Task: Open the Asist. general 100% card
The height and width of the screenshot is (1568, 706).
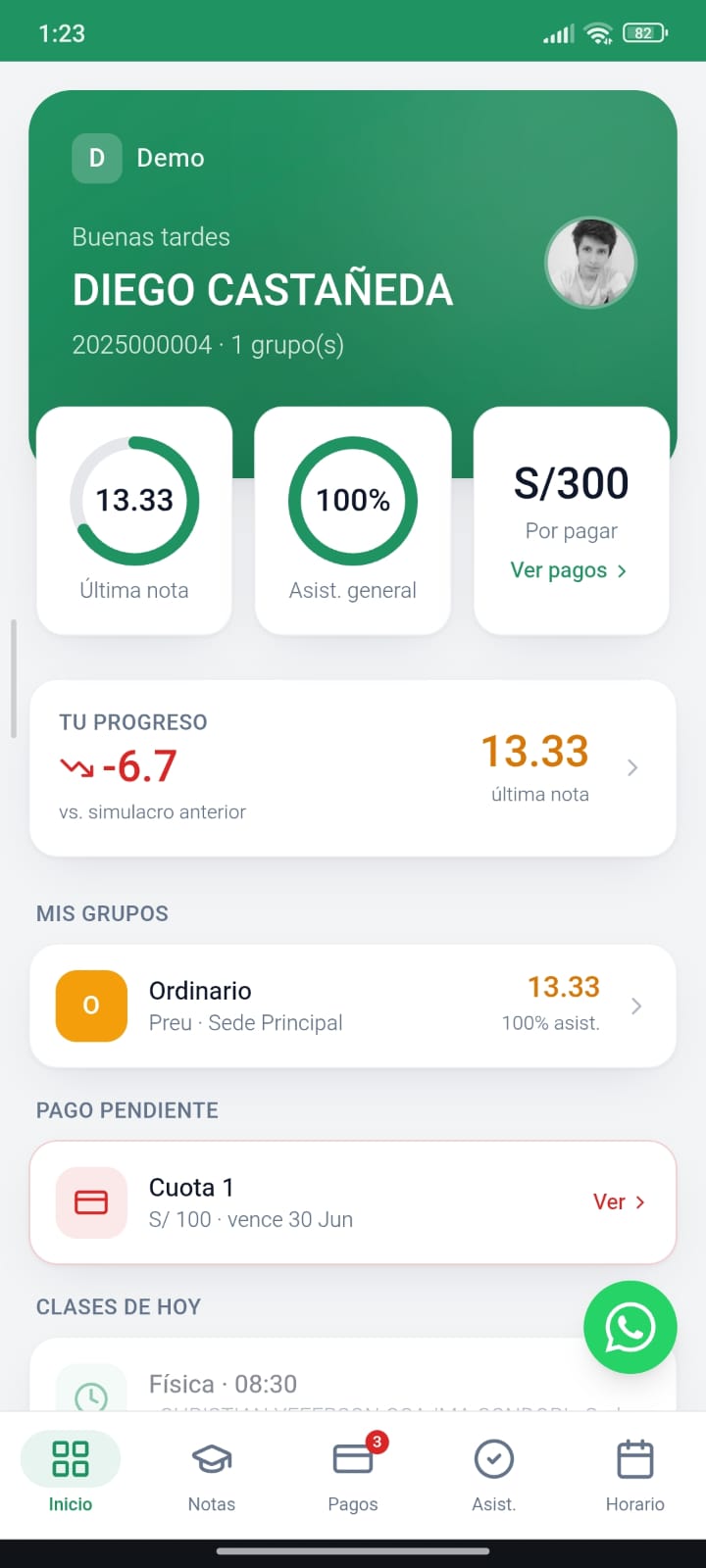Action: (x=353, y=520)
